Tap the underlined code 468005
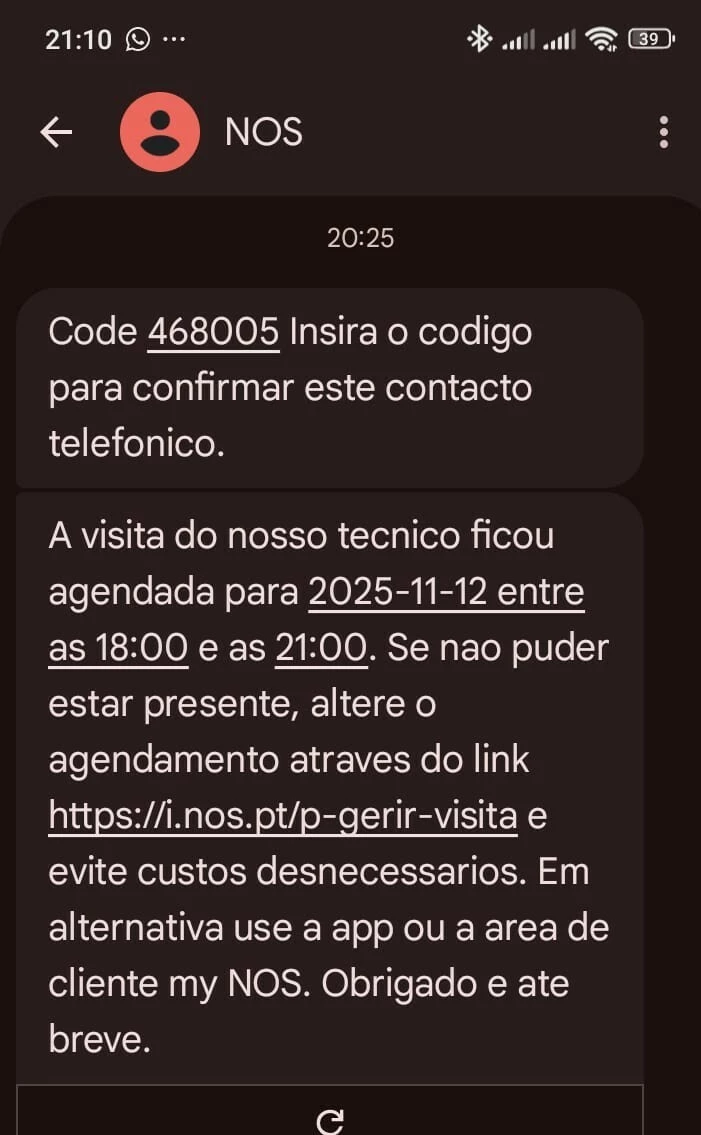 click(213, 332)
